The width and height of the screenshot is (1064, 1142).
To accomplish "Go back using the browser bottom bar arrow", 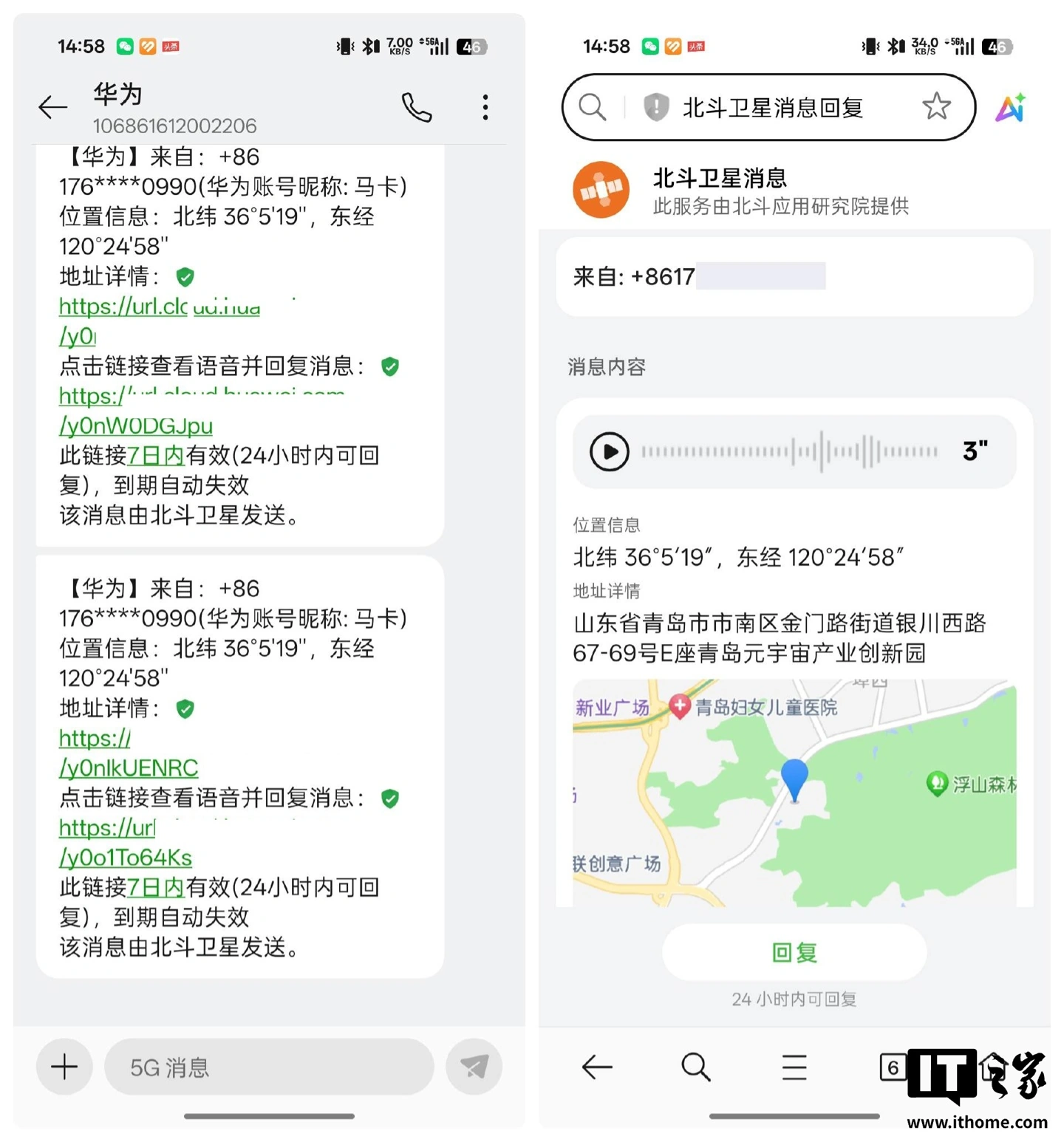I will pyautogui.click(x=597, y=1067).
